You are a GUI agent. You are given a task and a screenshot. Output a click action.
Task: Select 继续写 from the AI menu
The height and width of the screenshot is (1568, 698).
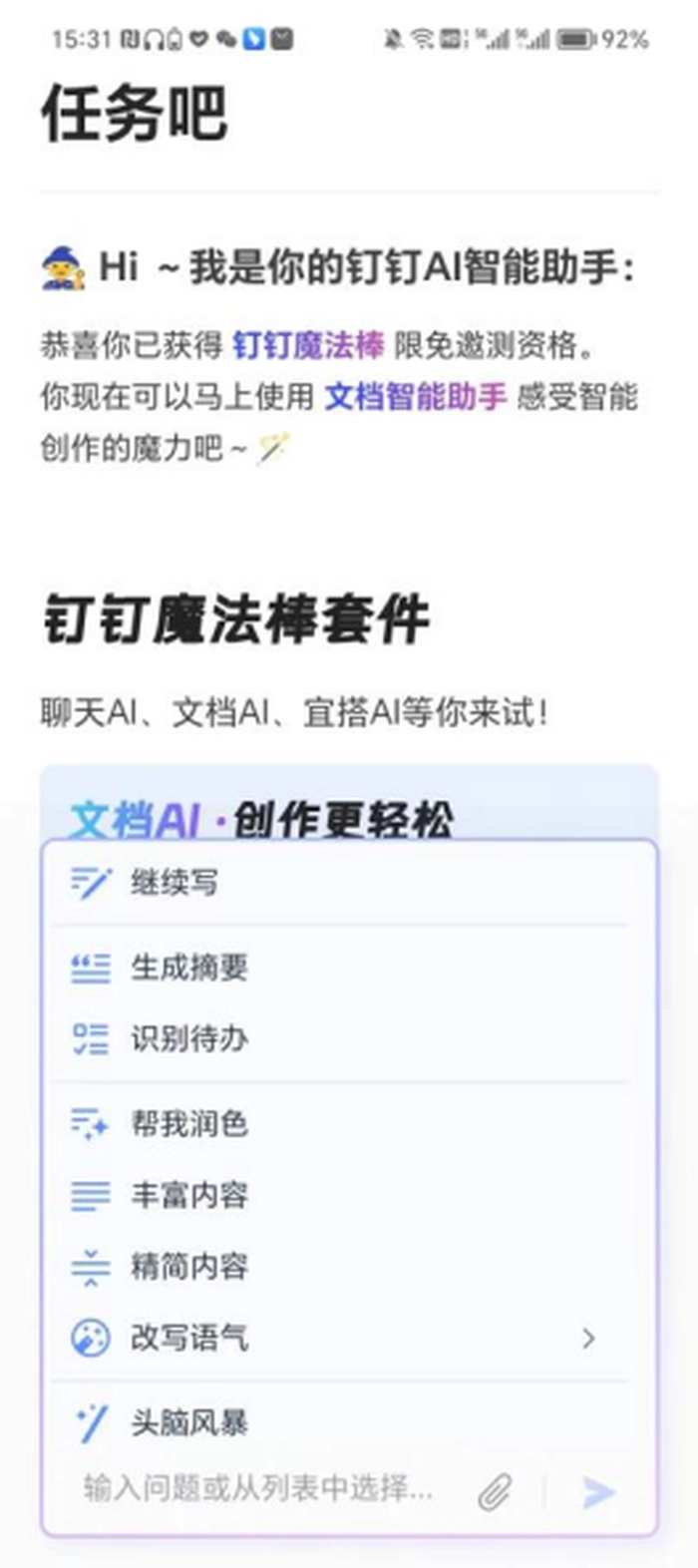(x=174, y=883)
